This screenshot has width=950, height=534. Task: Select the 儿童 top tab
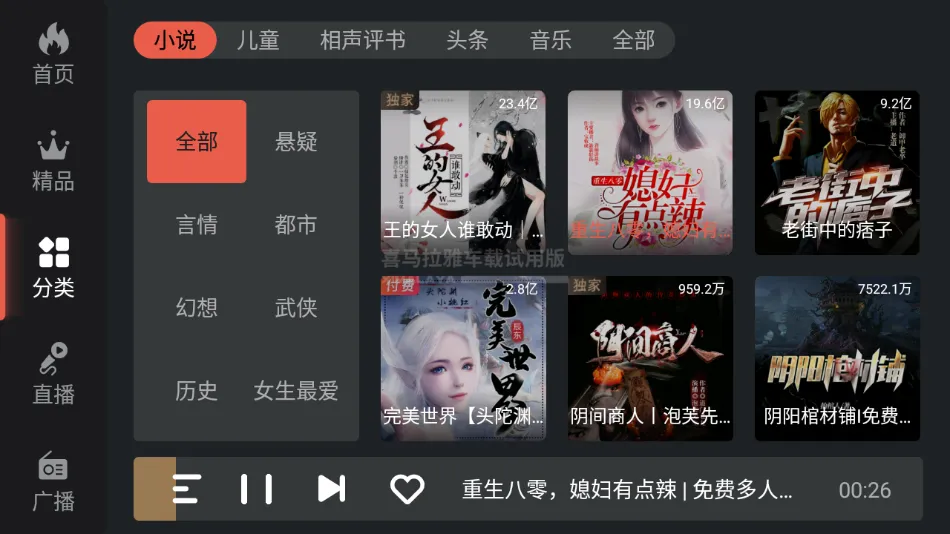coord(258,40)
